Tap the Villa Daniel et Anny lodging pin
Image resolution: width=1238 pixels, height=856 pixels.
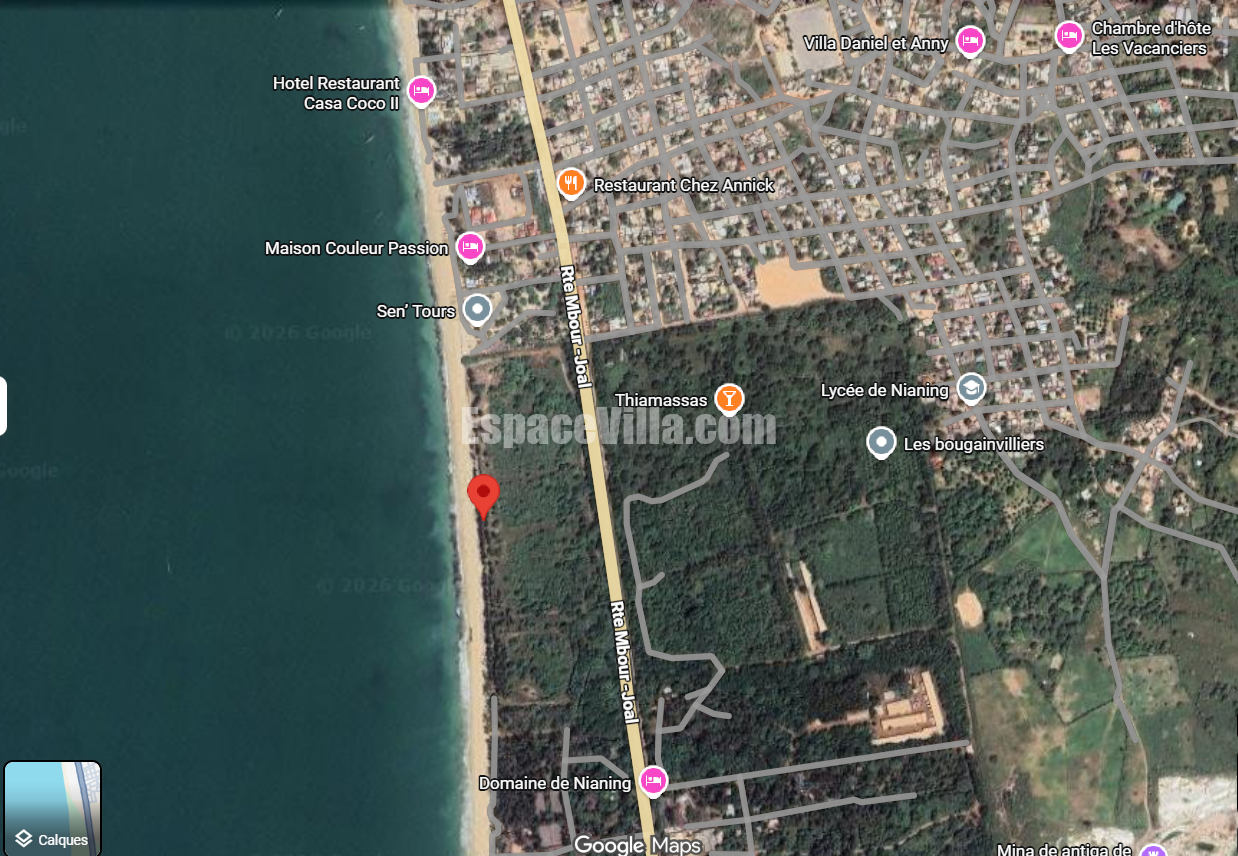[969, 41]
